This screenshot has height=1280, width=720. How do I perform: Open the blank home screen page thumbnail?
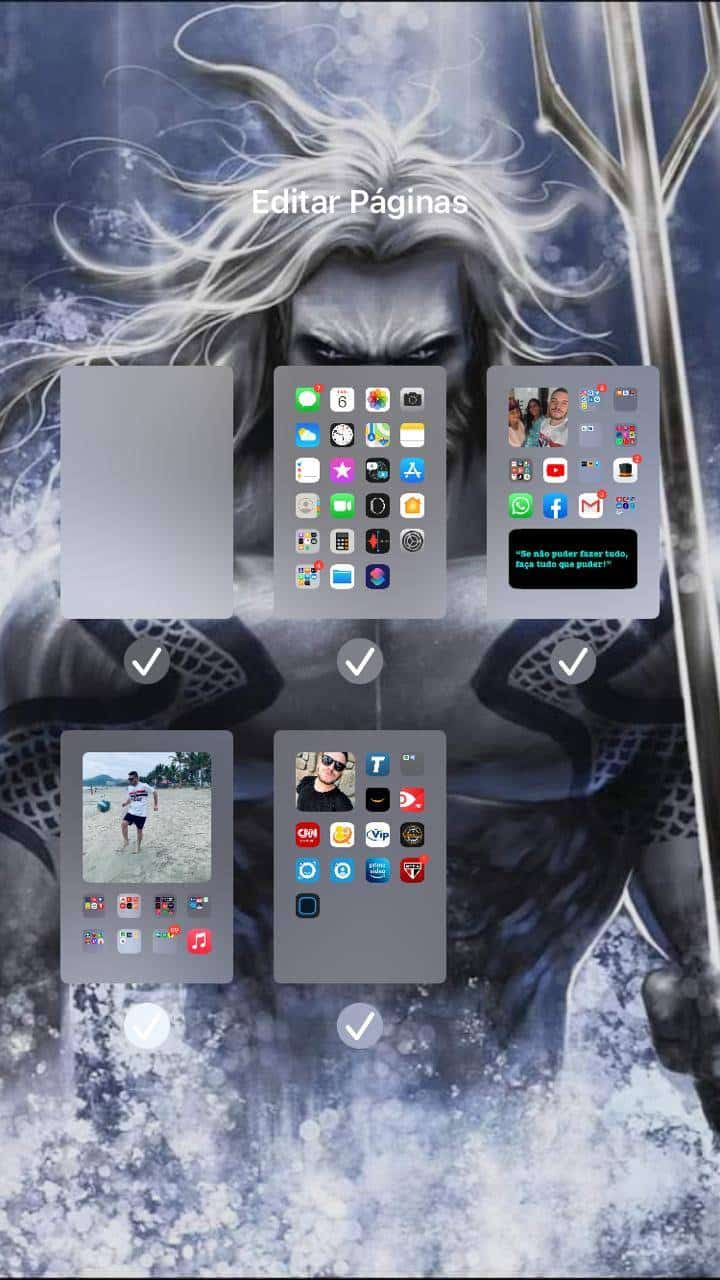(x=147, y=492)
